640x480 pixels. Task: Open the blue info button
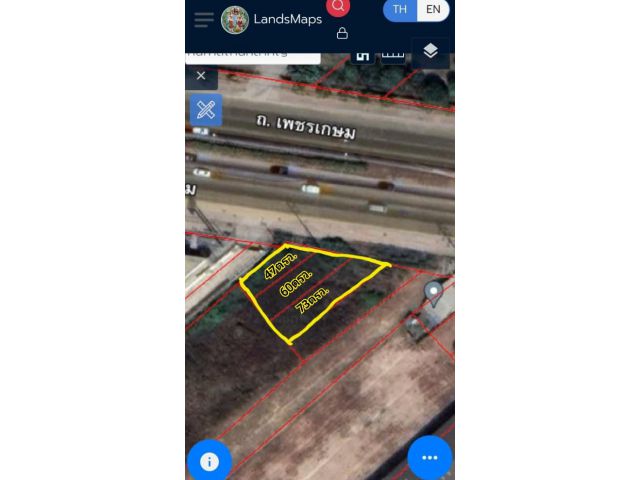point(209,461)
